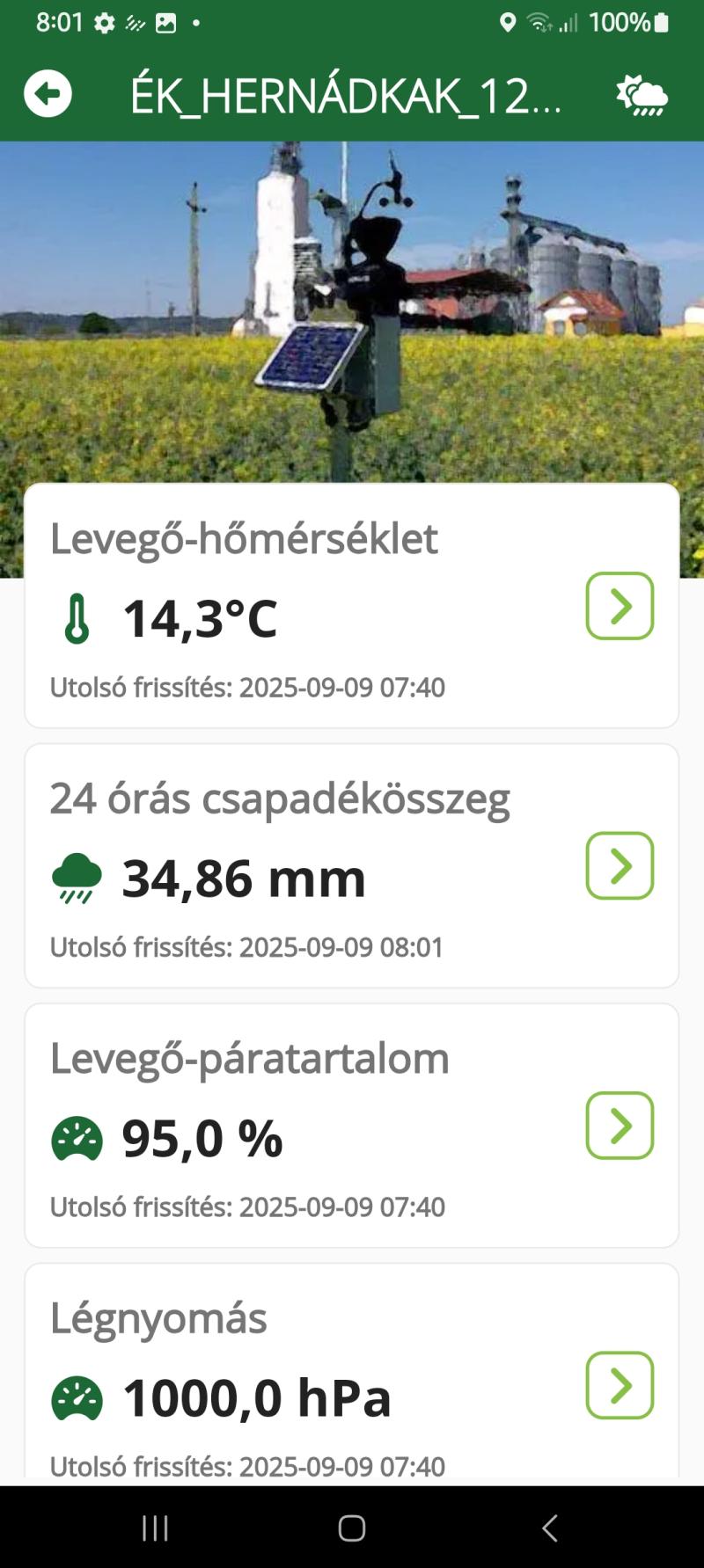View 24 órás csapadékösszeg details arrow
This screenshot has height=1568, width=704.
pyautogui.click(x=620, y=865)
